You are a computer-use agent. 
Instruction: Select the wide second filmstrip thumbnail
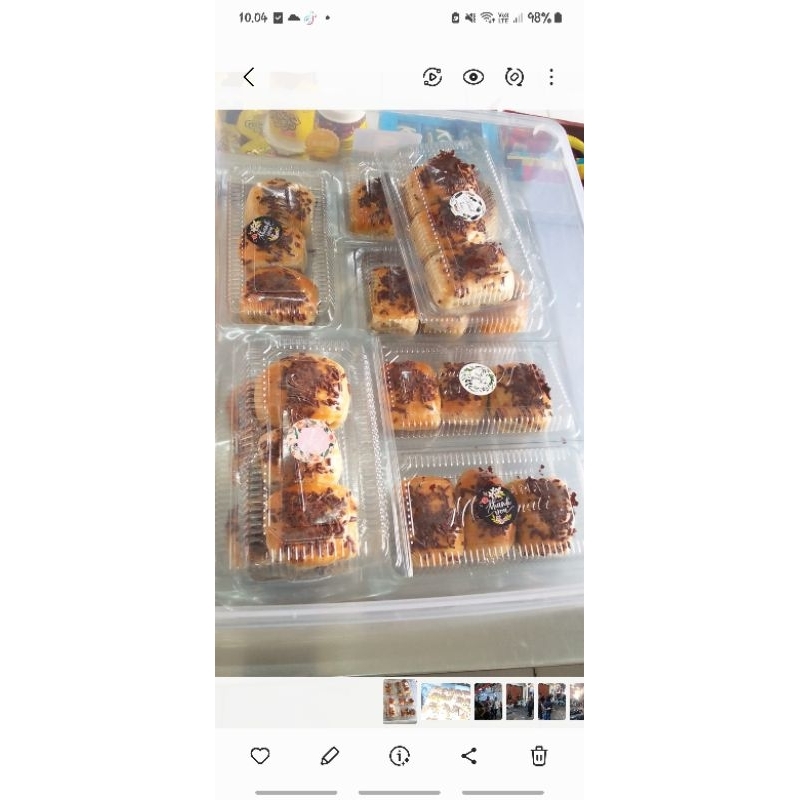click(445, 702)
